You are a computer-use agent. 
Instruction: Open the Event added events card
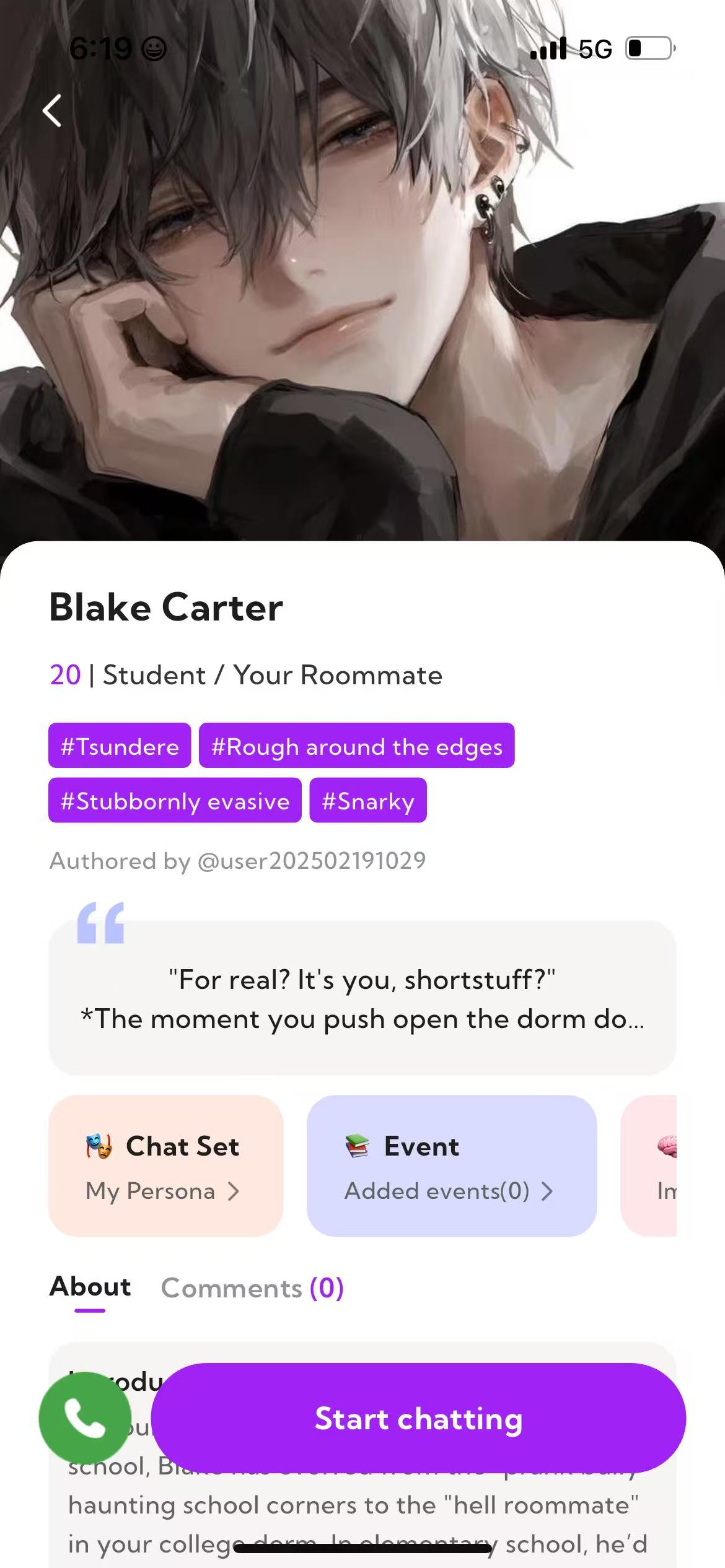(x=451, y=1165)
